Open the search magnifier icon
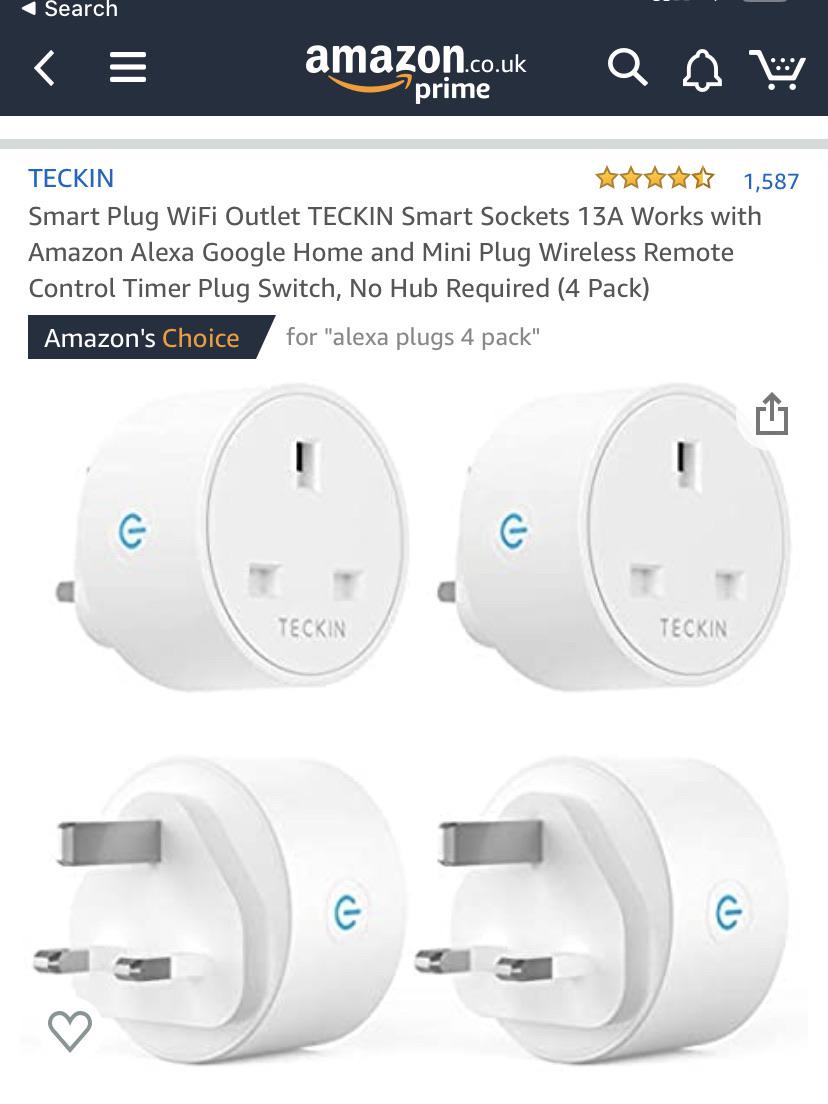This screenshot has height=1104, width=828. click(x=628, y=68)
